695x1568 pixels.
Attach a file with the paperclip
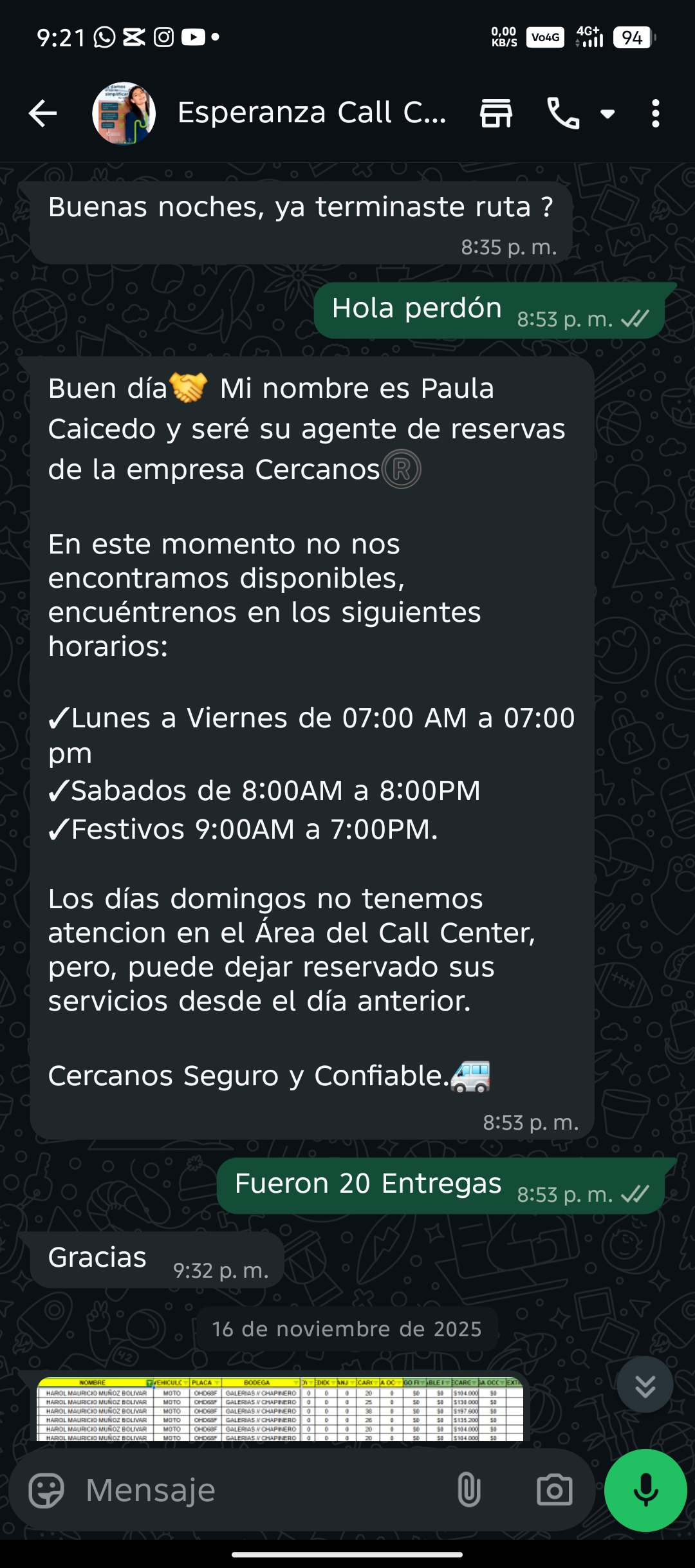[468, 1490]
